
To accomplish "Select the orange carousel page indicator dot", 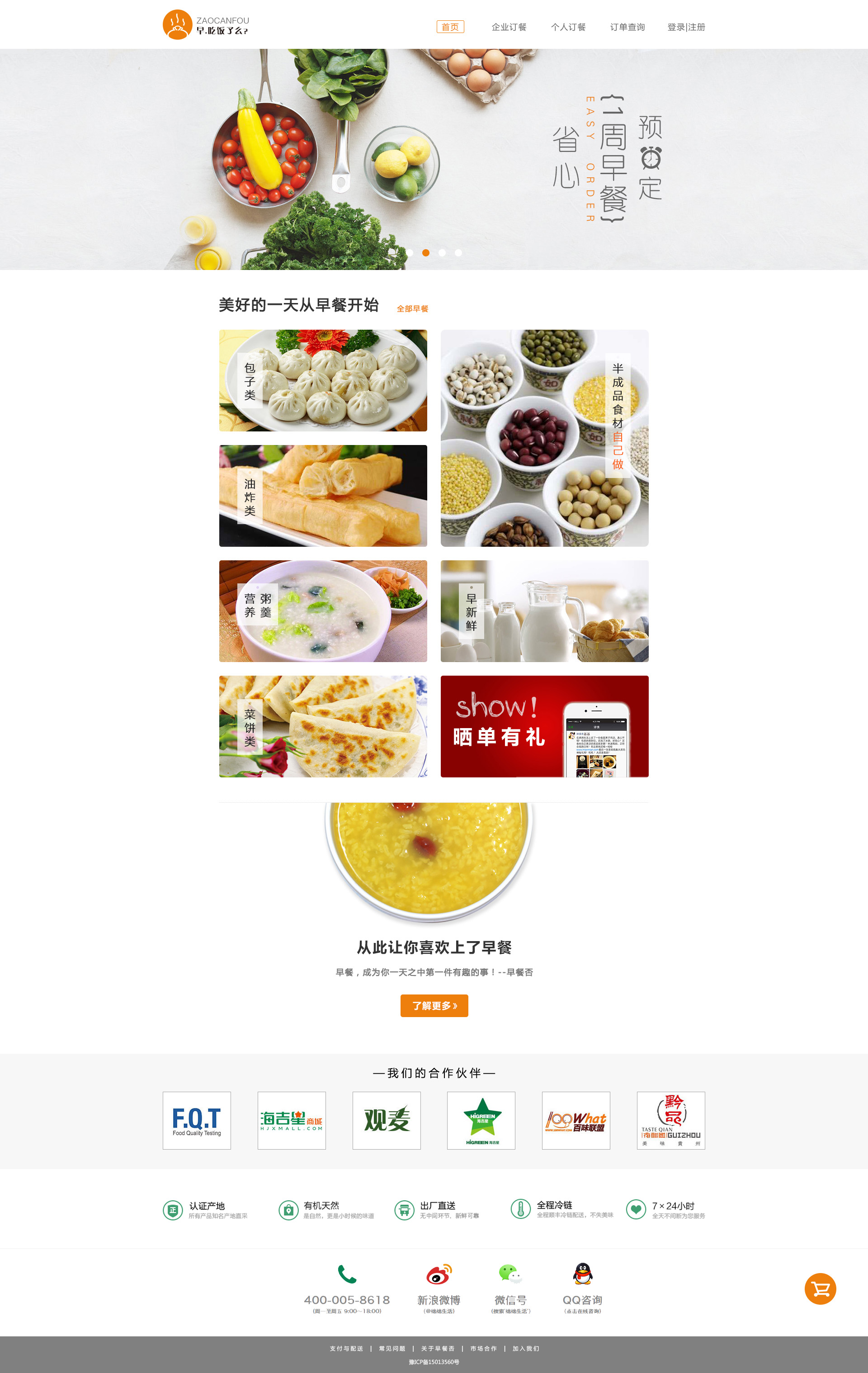I will coord(426,253).
